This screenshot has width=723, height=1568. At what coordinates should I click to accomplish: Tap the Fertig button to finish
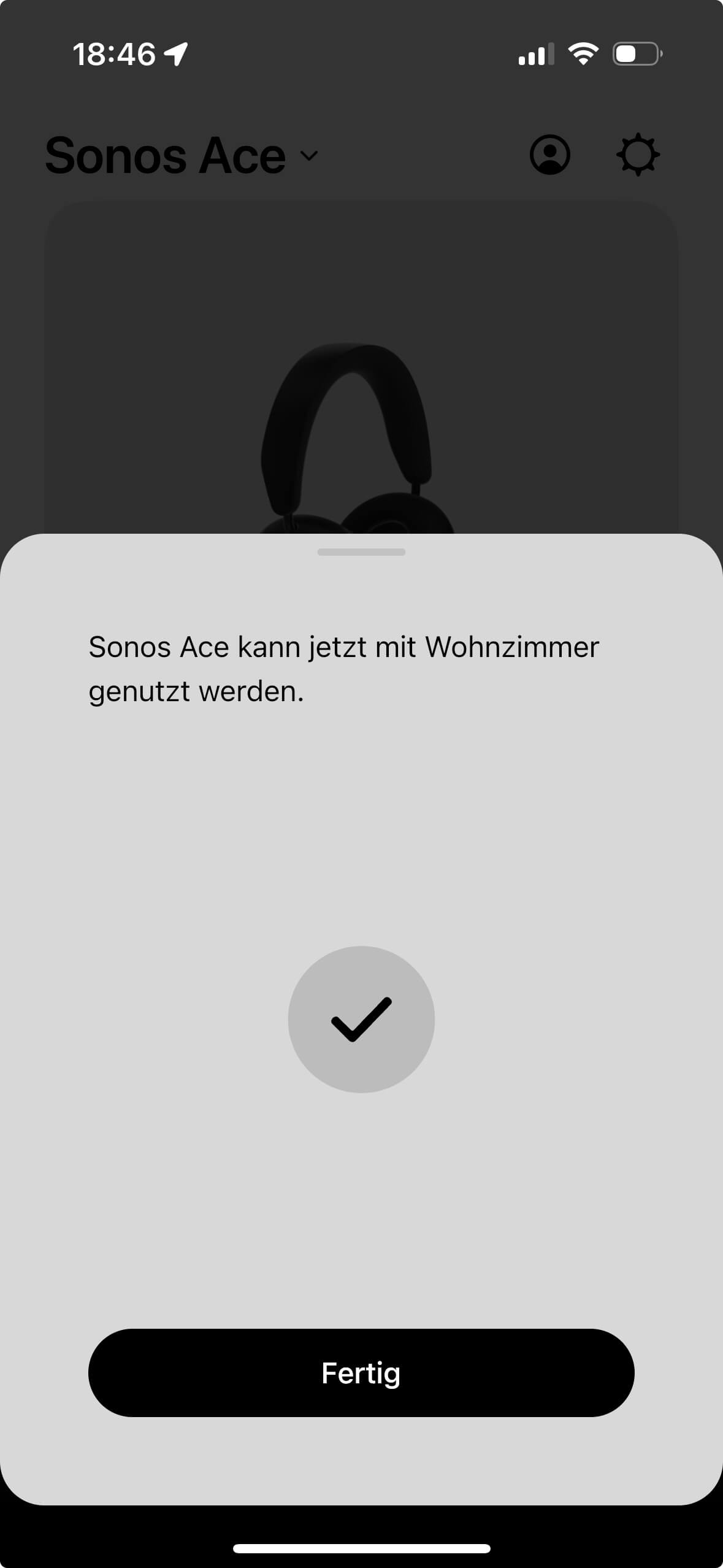[x=361, y=1373]
